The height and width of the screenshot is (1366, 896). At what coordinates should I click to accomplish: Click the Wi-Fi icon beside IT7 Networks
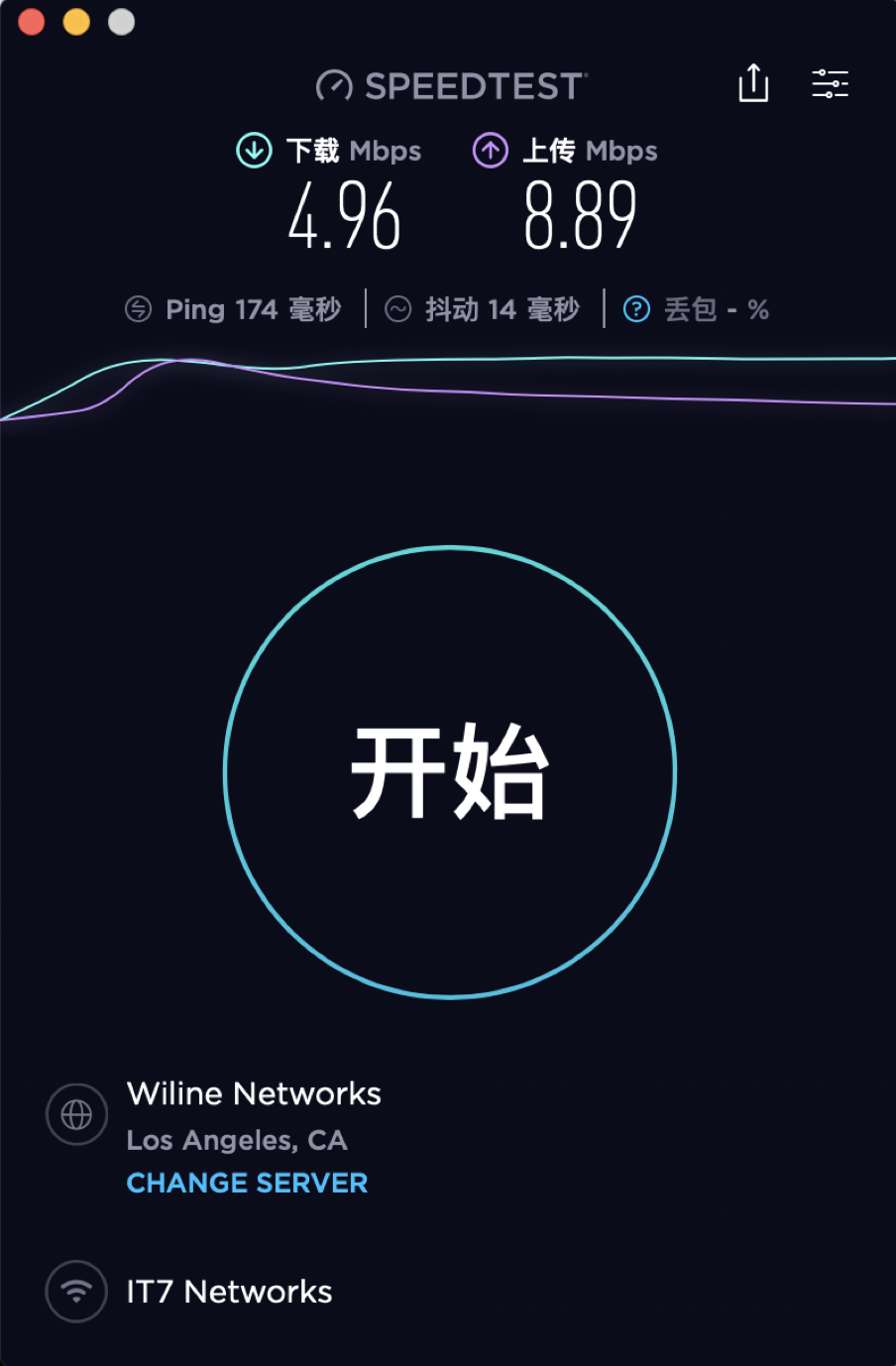(76, 1292)
